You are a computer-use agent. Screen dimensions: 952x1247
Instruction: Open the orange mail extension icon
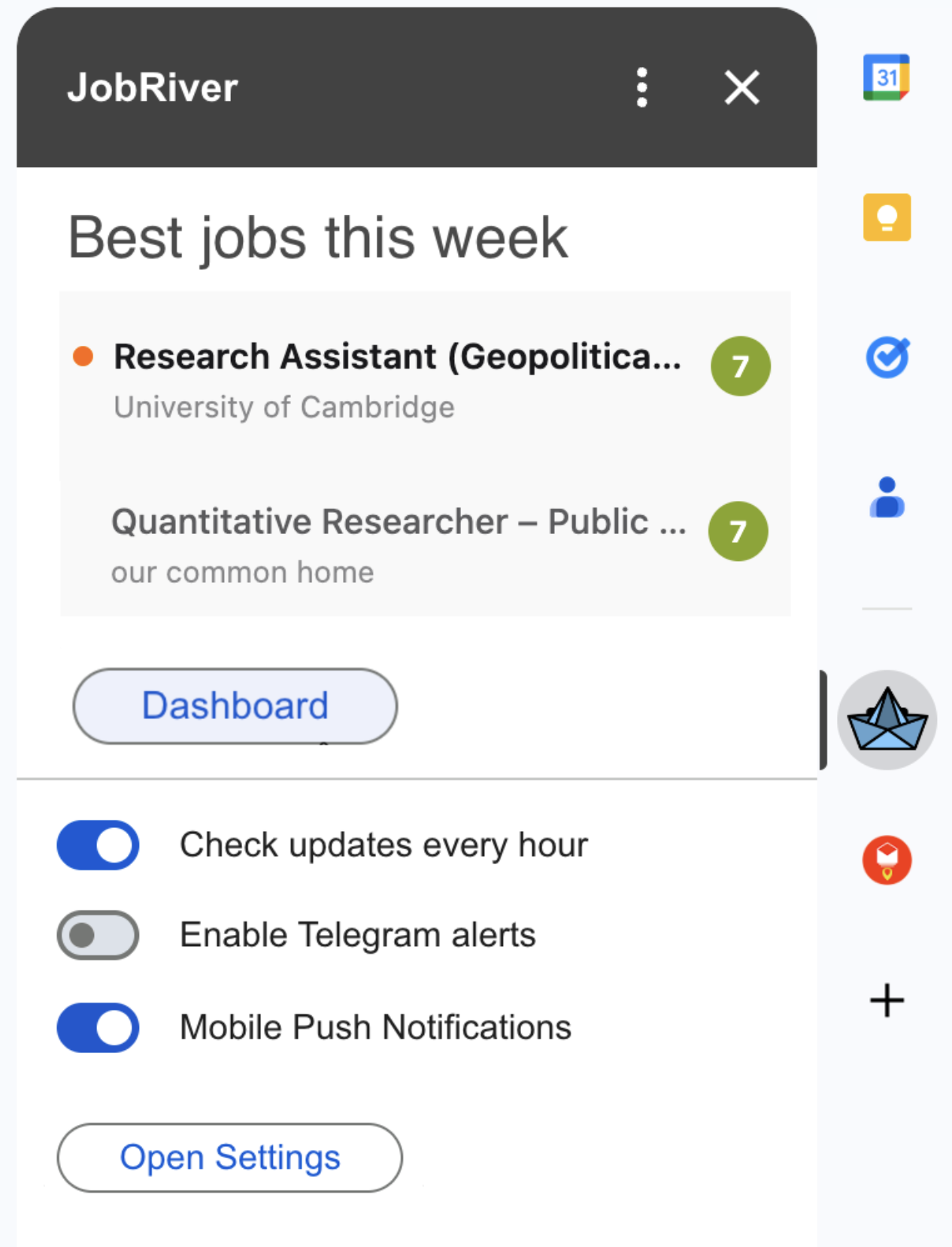tap(887, 860)
